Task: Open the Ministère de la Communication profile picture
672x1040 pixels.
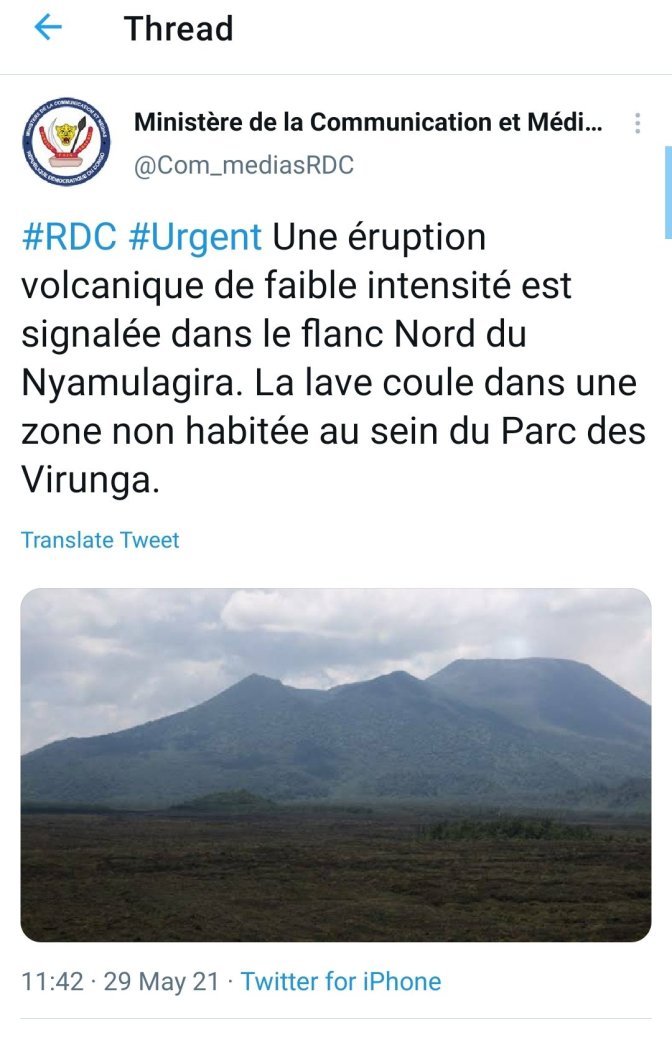Action: [65, 141]
